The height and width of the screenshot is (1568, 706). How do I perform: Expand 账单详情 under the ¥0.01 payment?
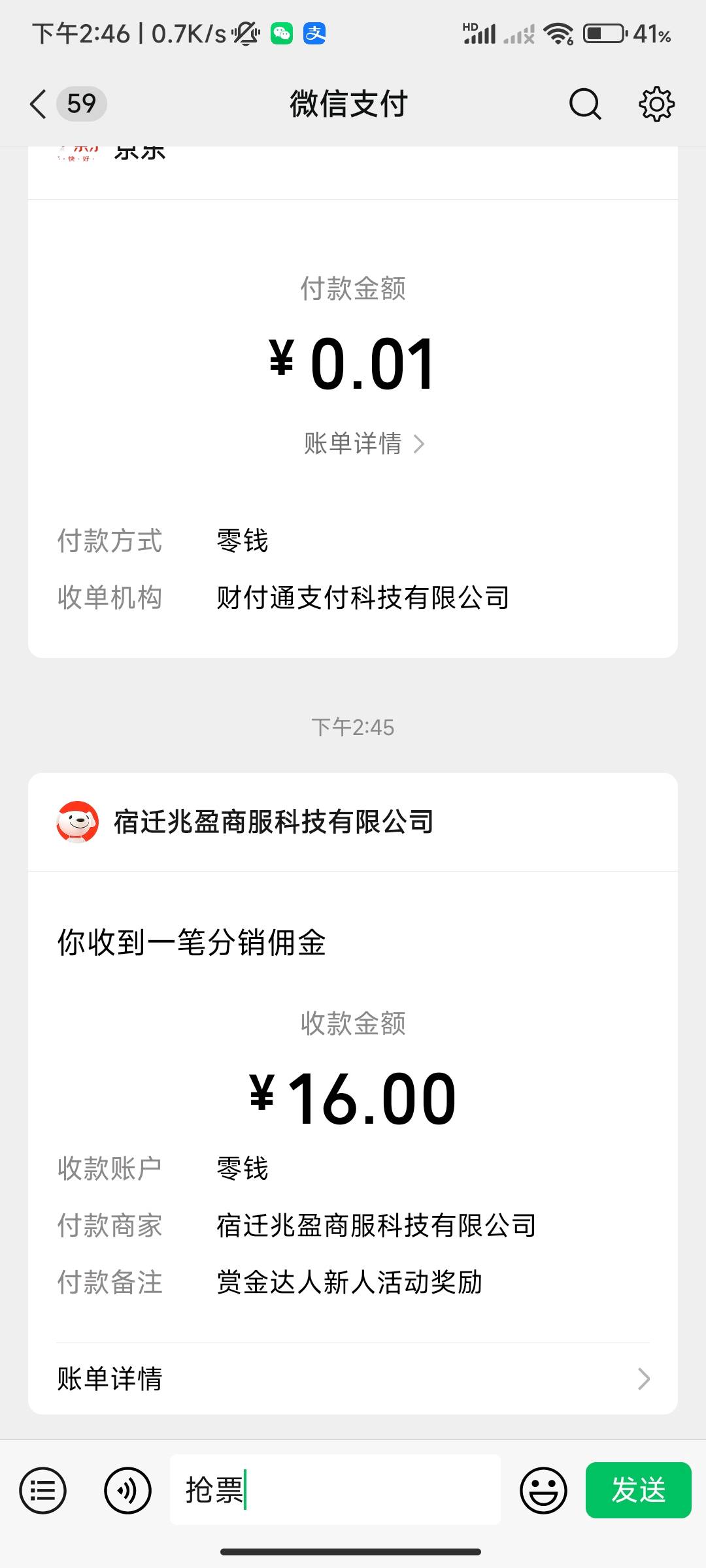click(x=363, y=443)
